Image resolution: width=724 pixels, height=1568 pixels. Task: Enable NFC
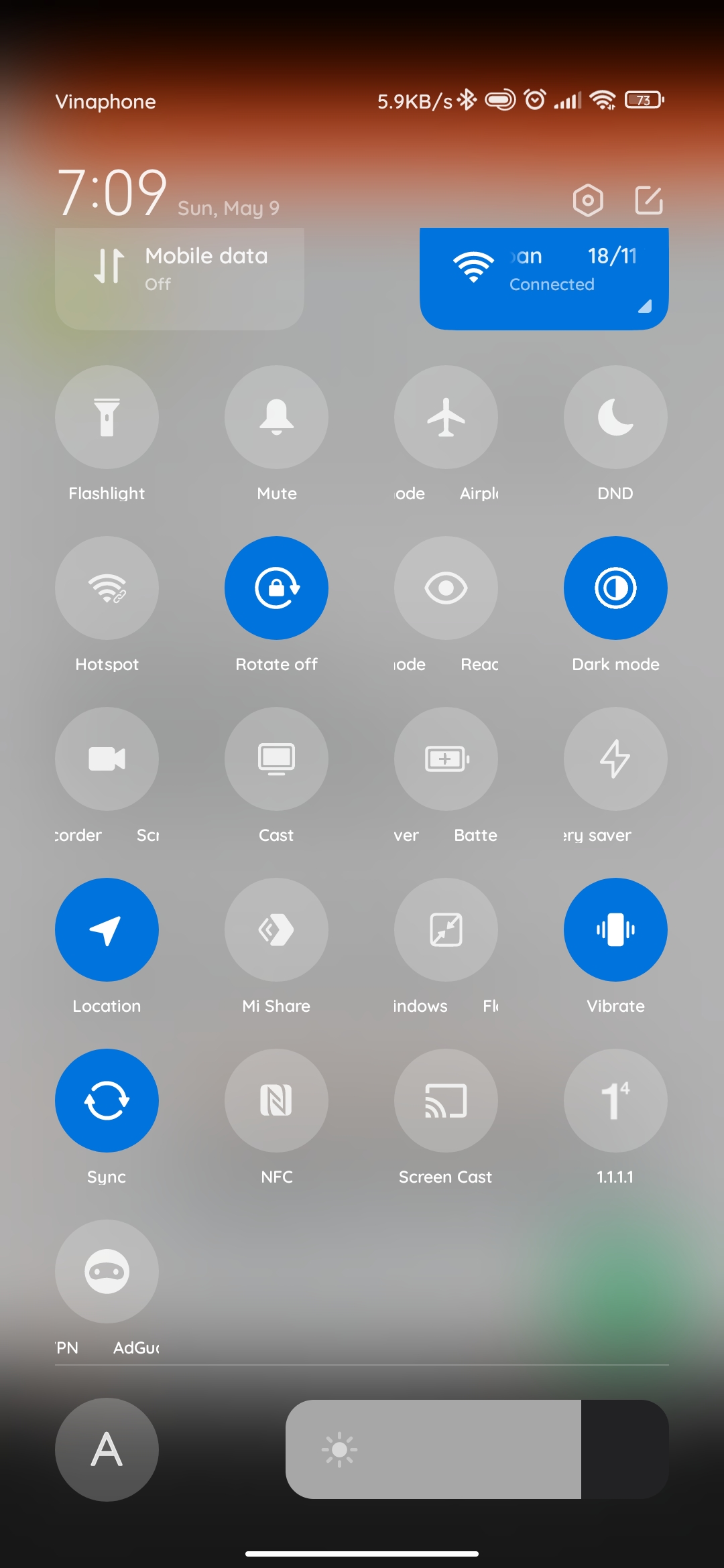[x=276, y=1100]
